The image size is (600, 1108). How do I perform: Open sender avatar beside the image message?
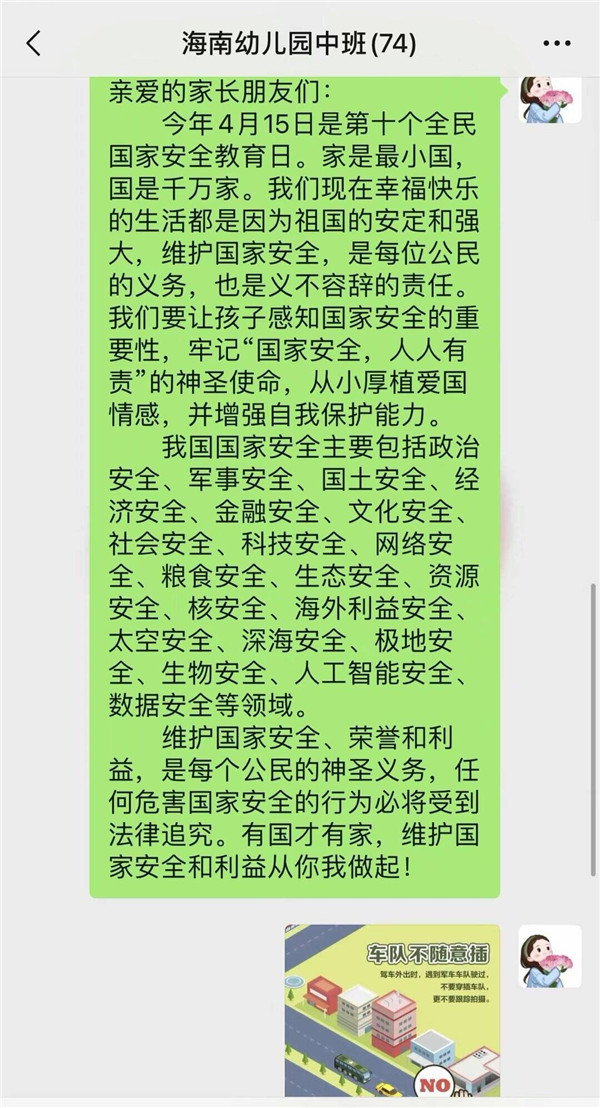click(x=549, y=956)
